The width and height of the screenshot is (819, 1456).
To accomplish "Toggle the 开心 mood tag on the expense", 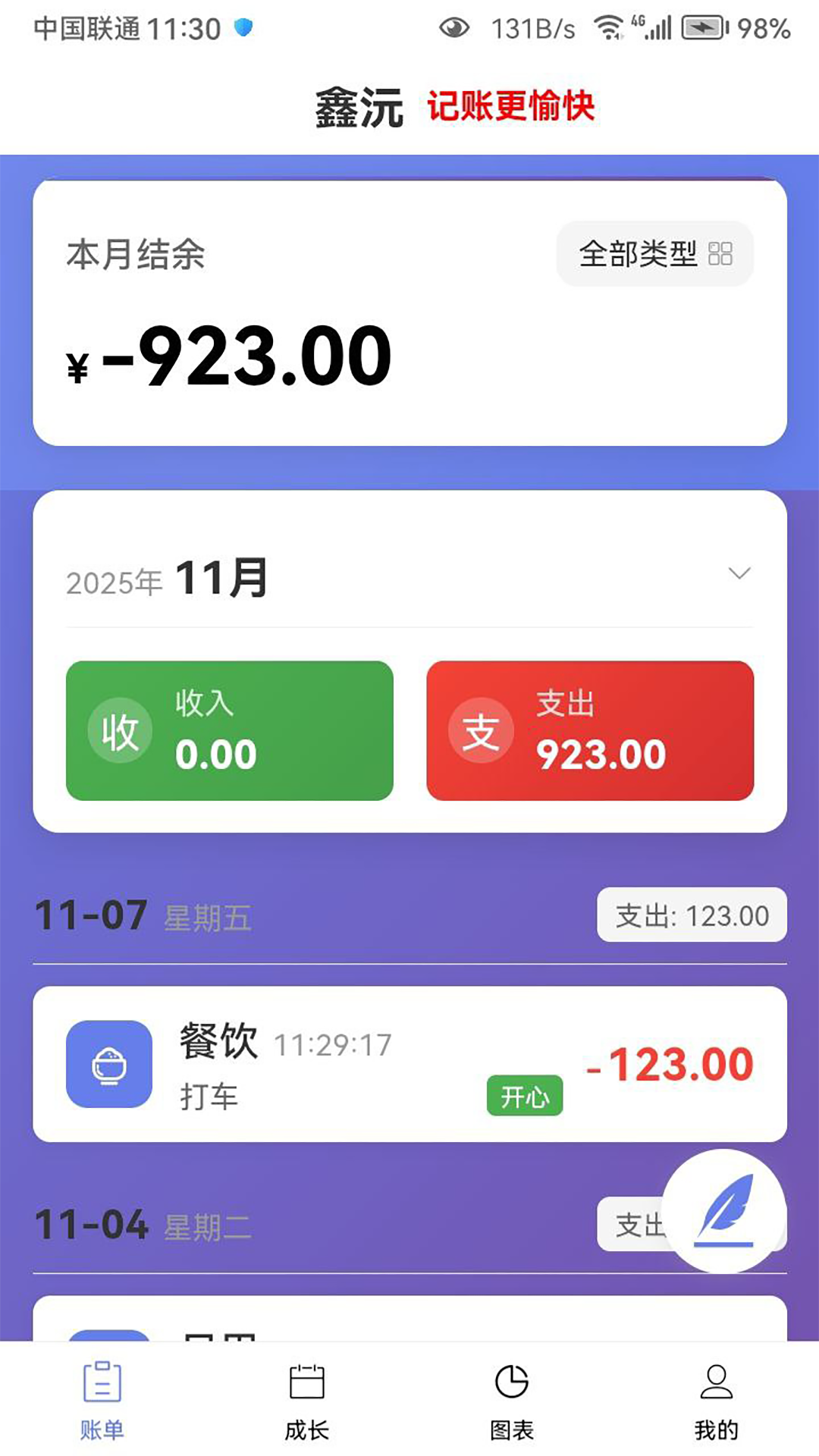I will click(x=525, y=1096).
